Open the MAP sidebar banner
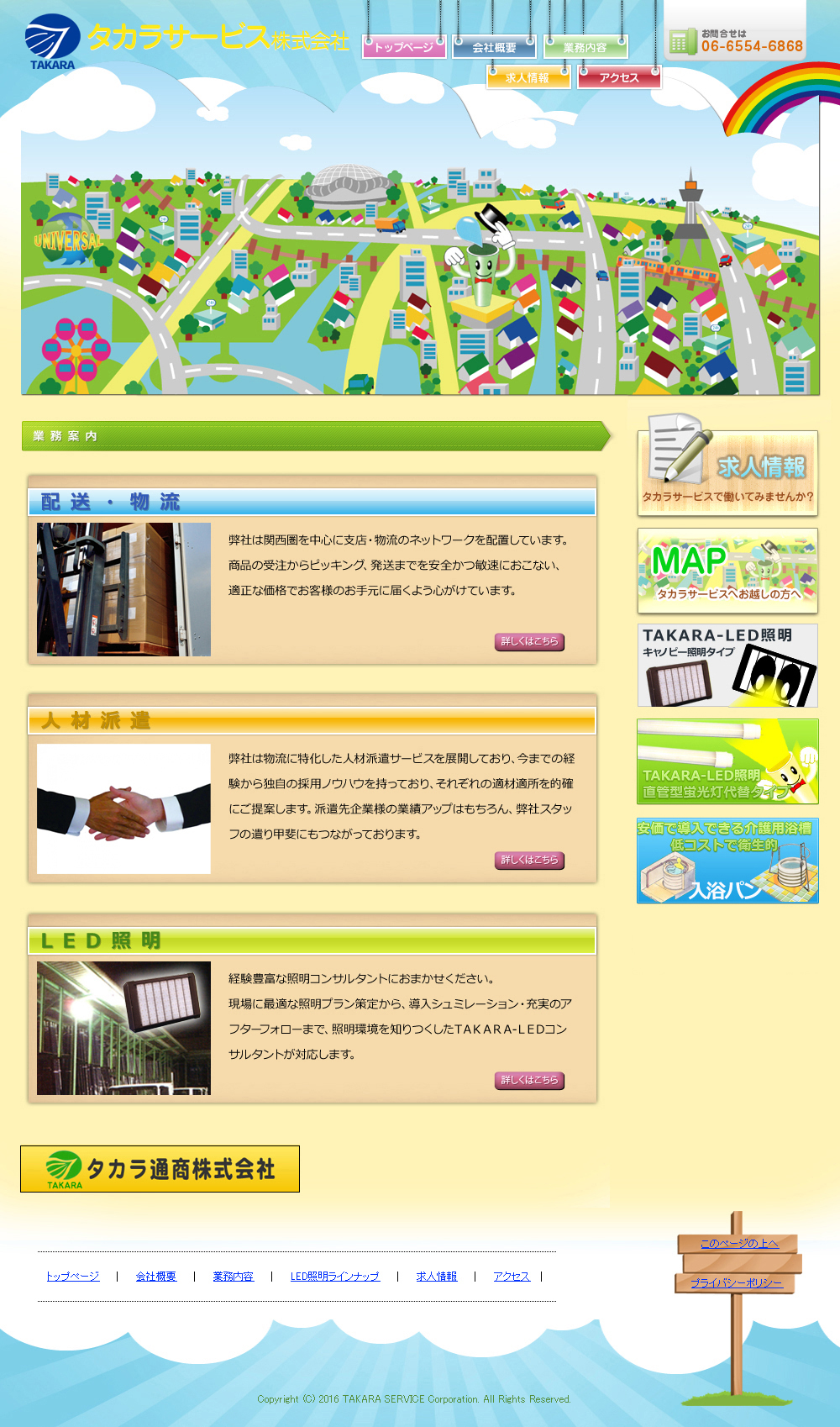Image resolution: width=840 pixels, height=1427 pixels. tap(727, 571)
